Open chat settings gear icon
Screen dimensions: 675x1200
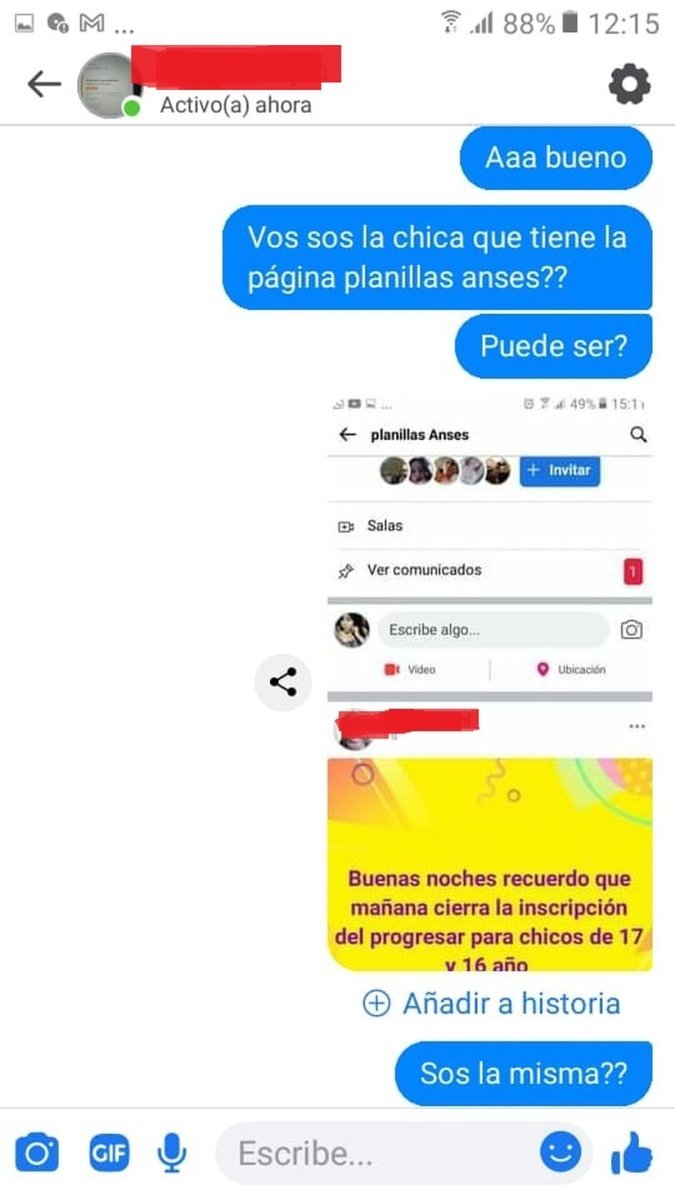(629, 86)
